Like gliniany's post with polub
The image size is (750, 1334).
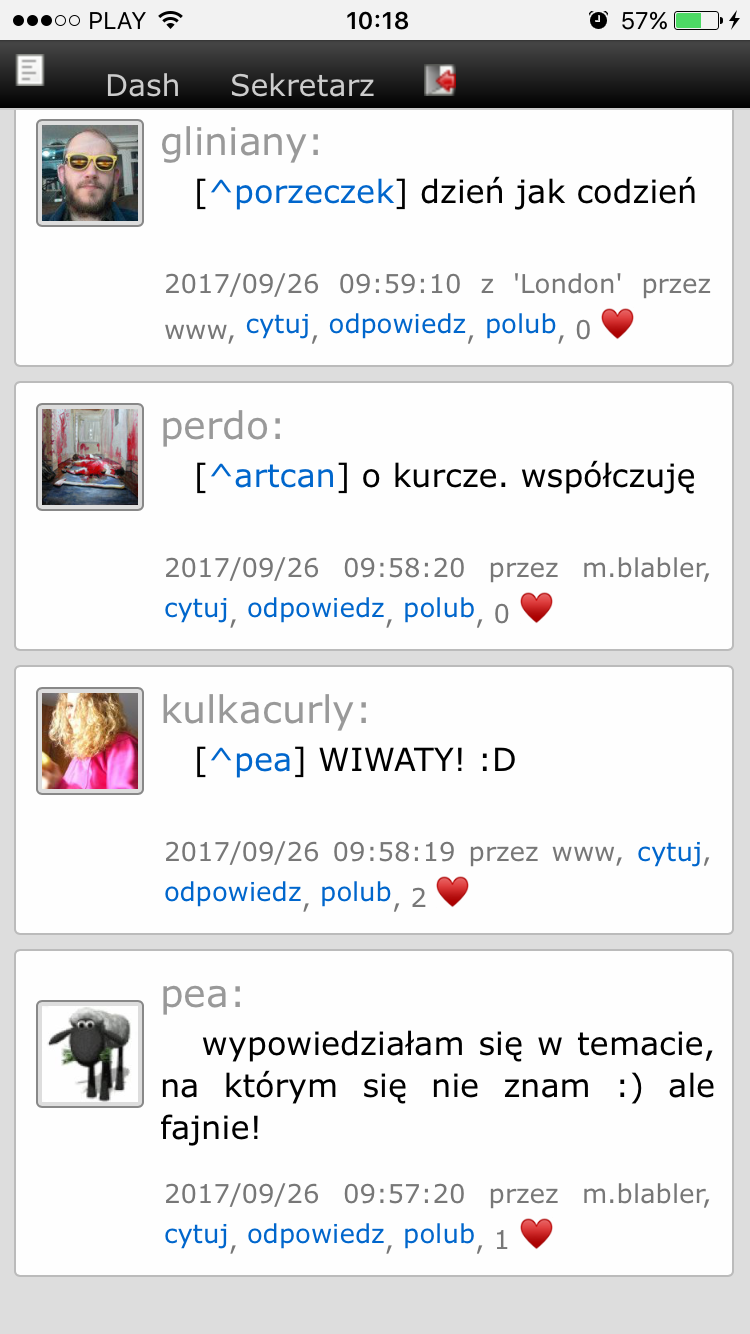point(520,325)
